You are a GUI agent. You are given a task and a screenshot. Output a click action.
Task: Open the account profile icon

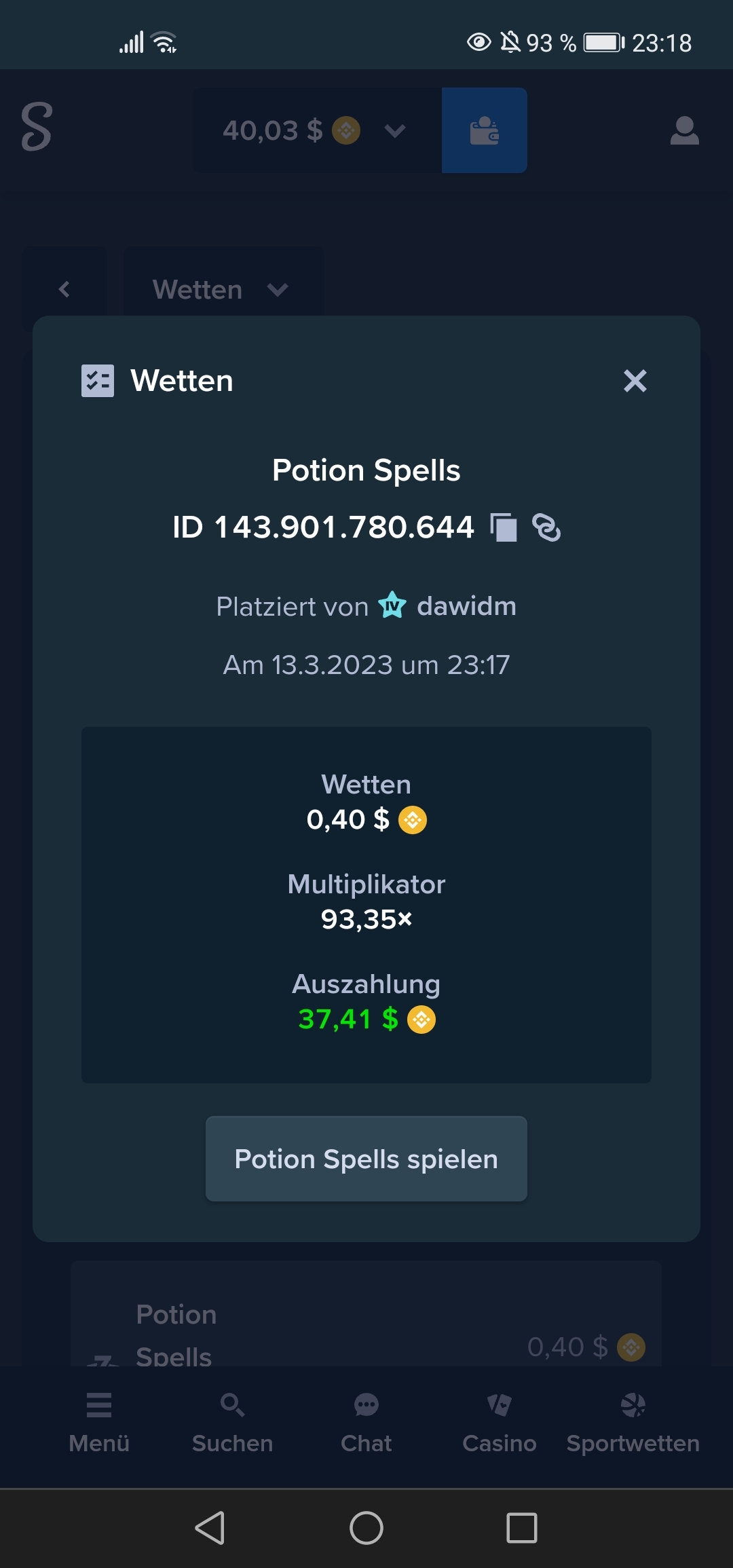click(684, 130)
